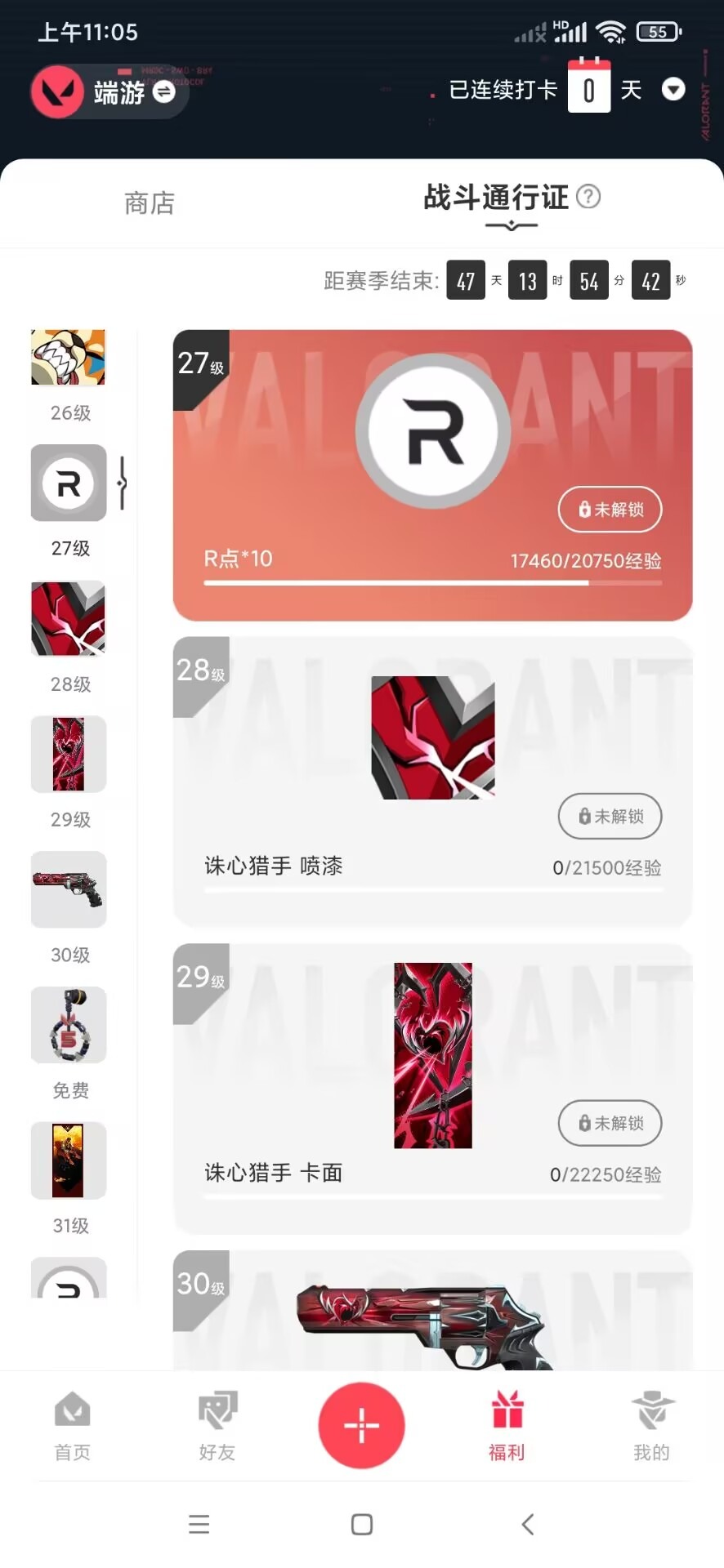The width and height of the screenshot is (724, 1568).
Task: Tap the 未解锁 lock on 诛心猎手 卡面 reward
Action: tap(610, 1123)
